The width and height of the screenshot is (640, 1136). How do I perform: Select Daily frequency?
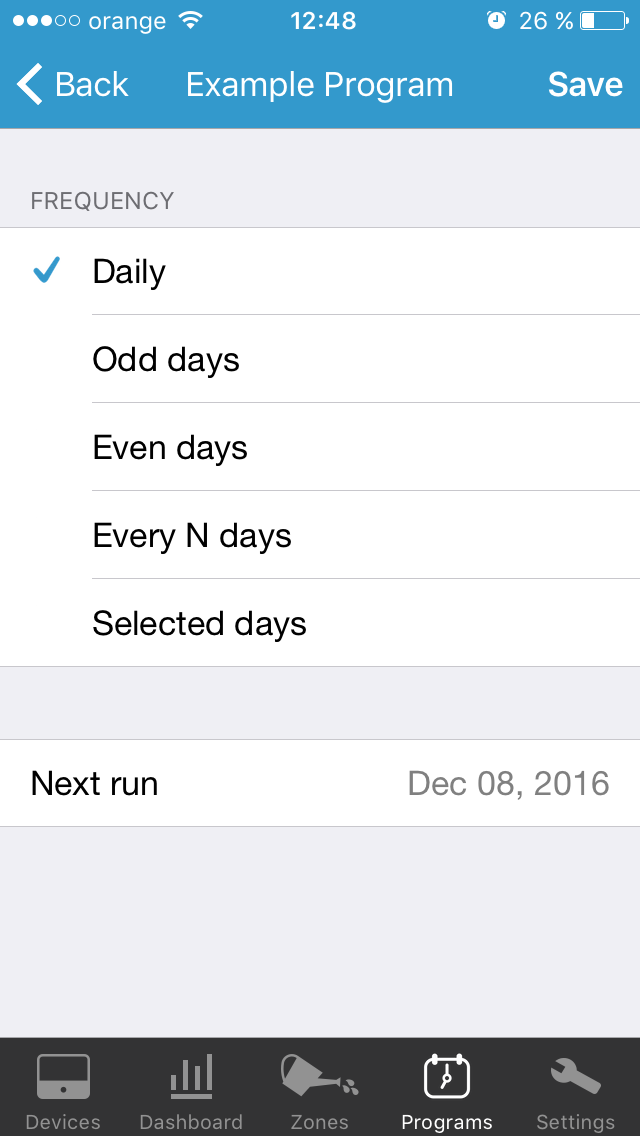pyautogui.click(x=320, y=272)
